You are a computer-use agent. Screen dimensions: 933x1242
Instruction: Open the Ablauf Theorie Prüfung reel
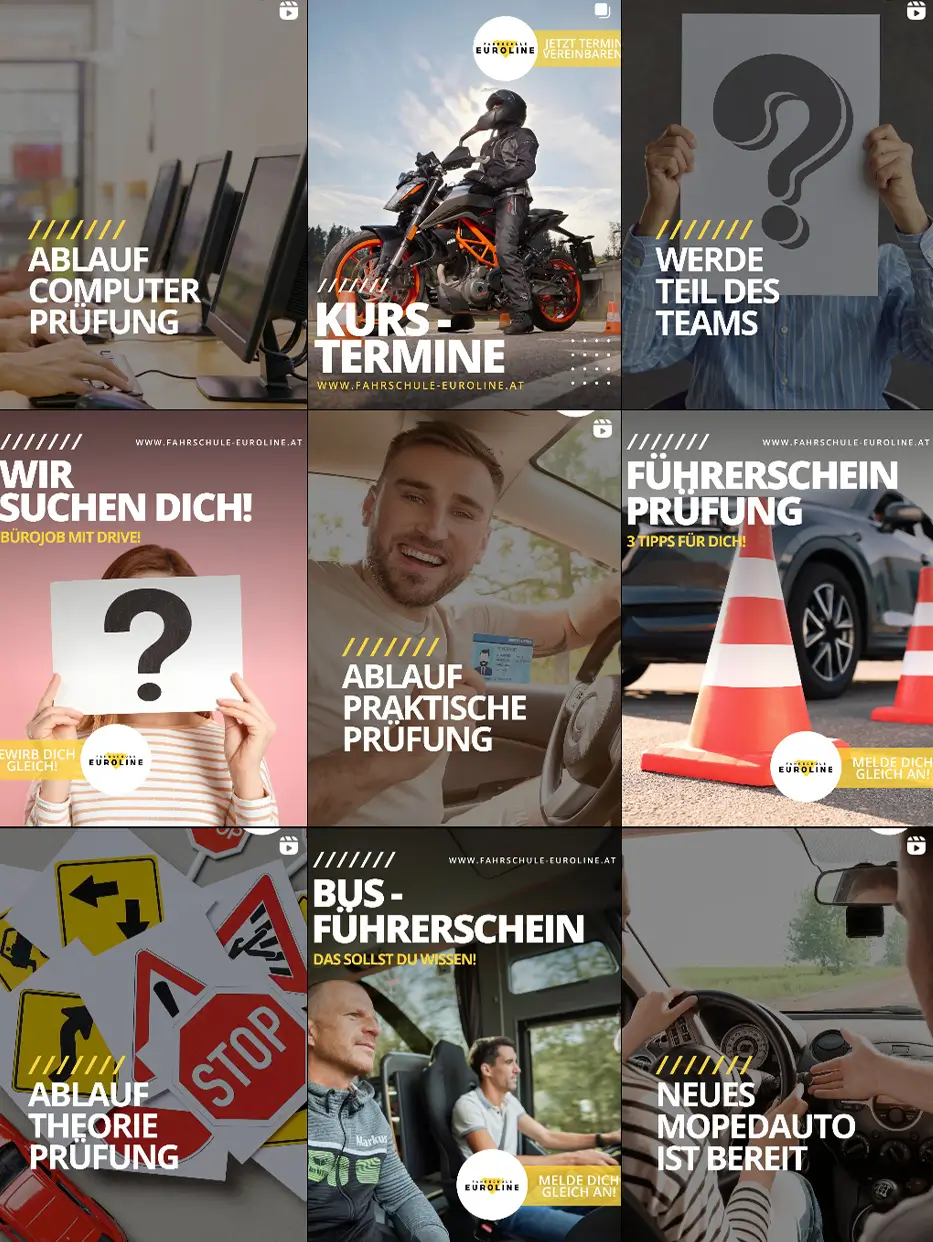(153, 1035)
